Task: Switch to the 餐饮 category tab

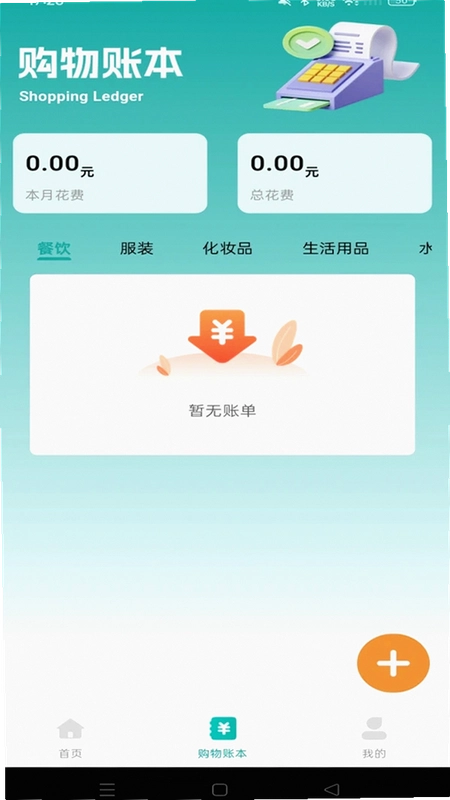Action: click(x=54, y=249)
